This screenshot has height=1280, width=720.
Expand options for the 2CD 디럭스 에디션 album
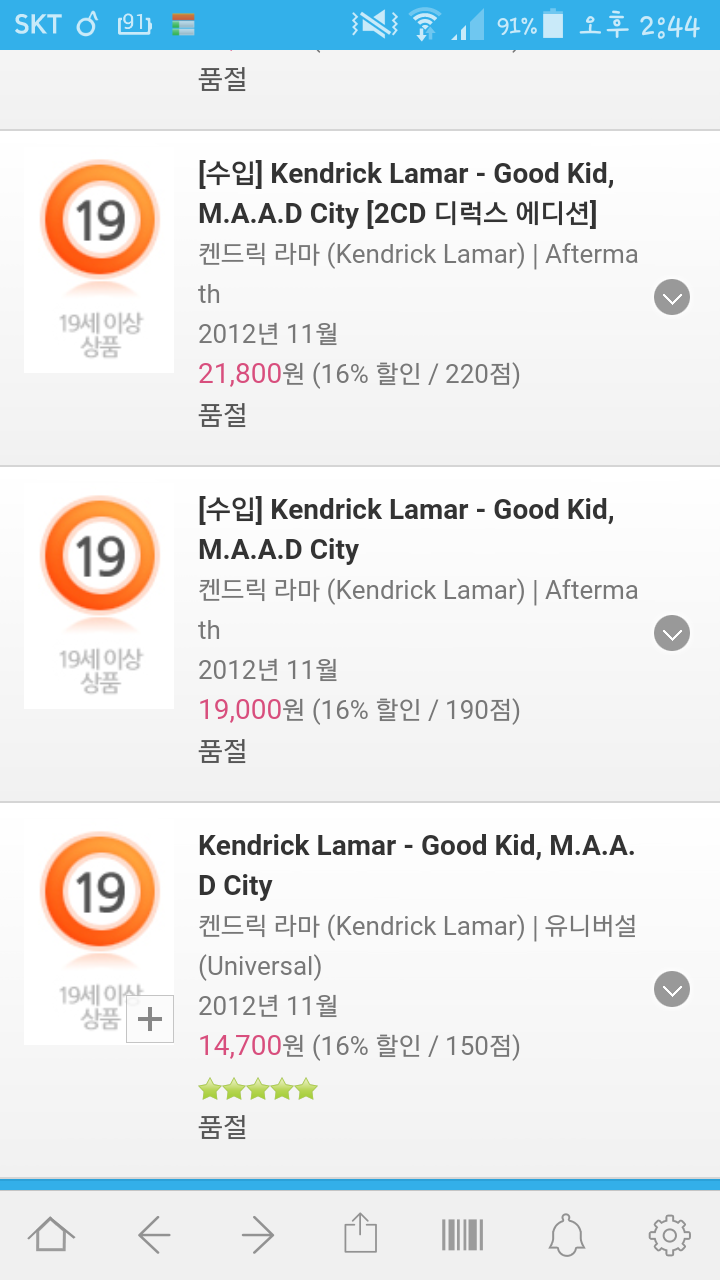[672, 297]
